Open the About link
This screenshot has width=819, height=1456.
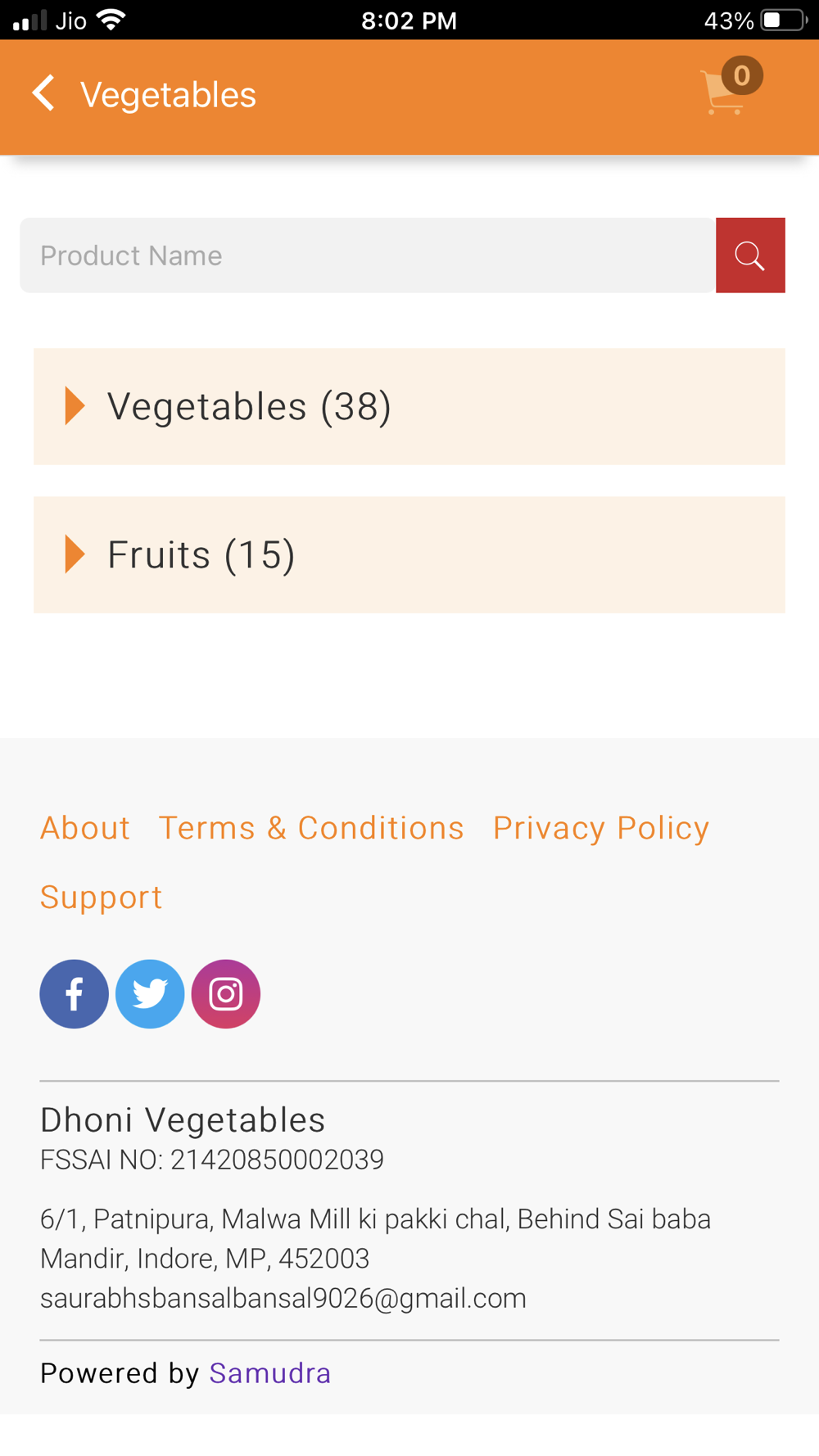coord(85,828)
